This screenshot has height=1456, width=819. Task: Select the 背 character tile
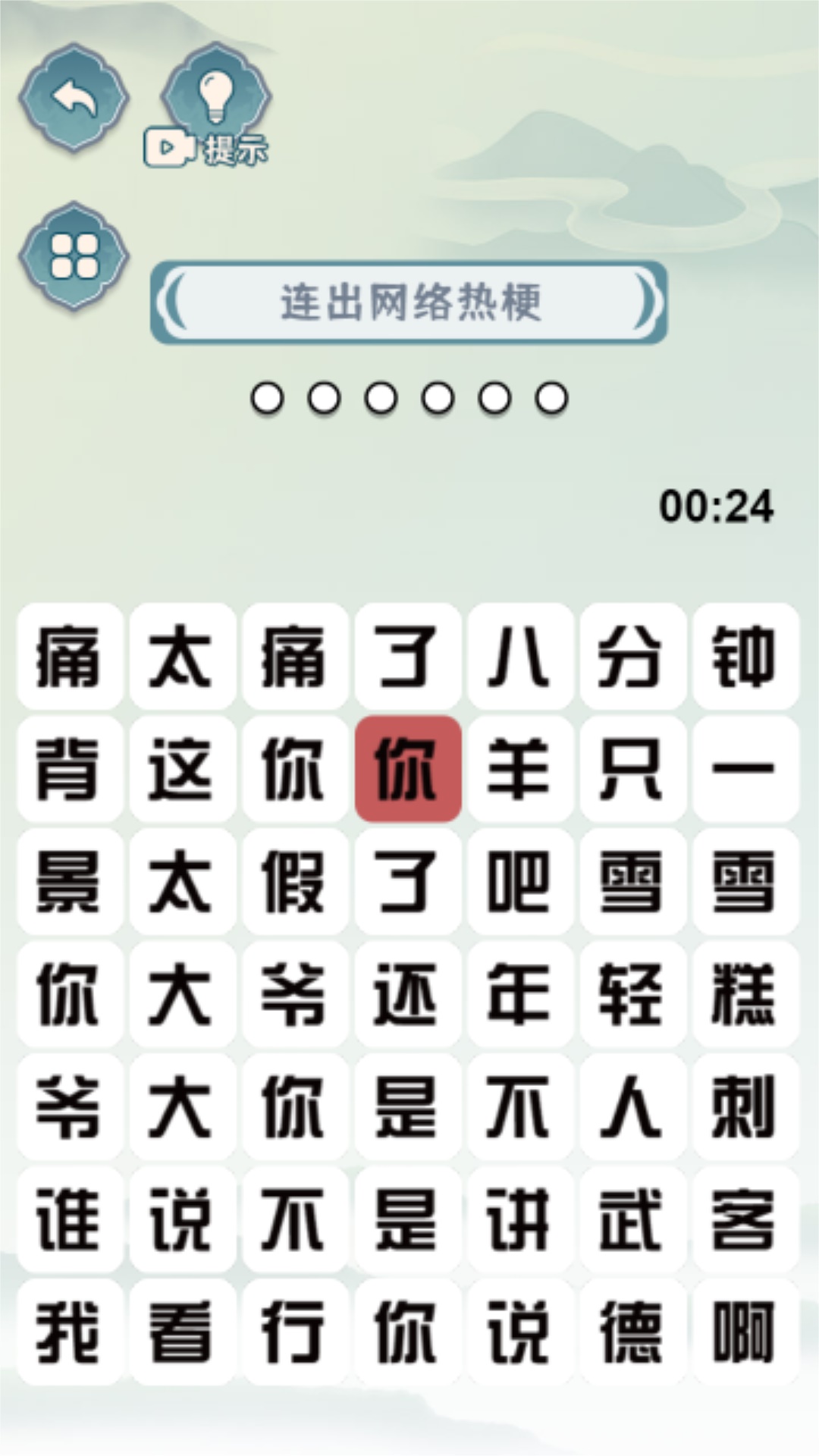click(70, 769)
